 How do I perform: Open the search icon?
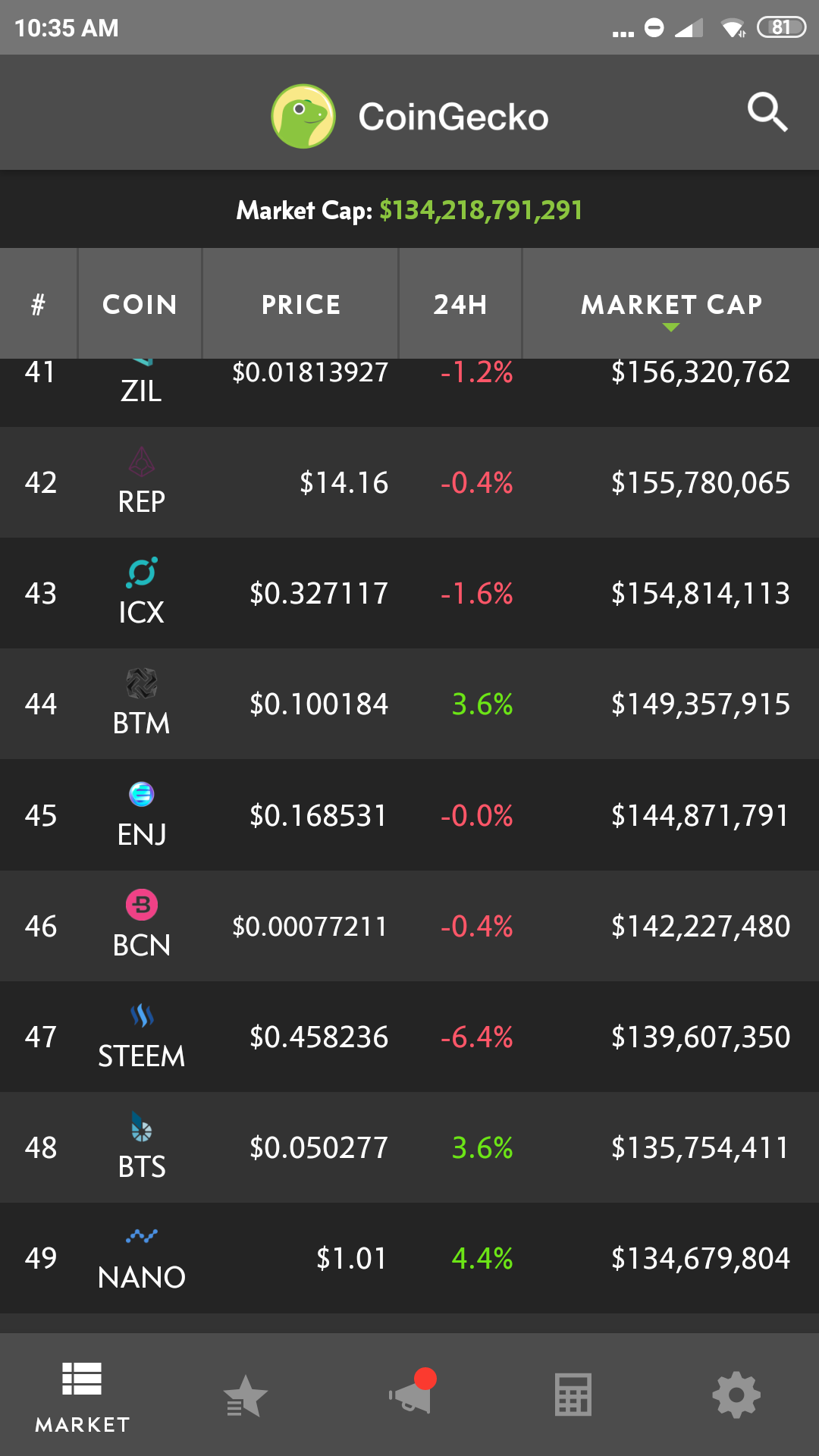coord(767,113)
